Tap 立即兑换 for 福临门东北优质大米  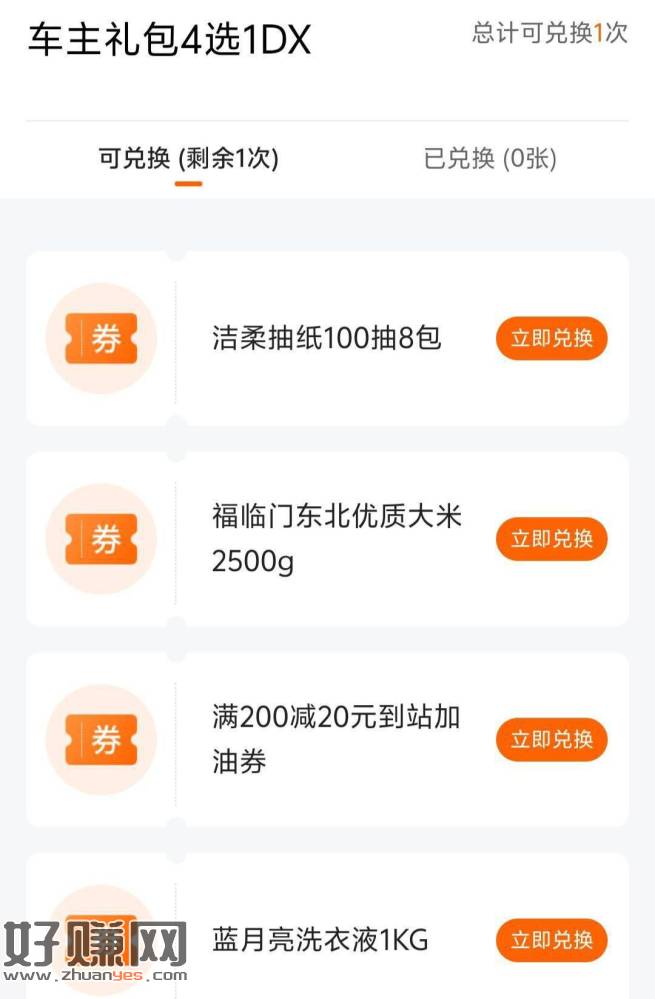[x=551, y=539]
